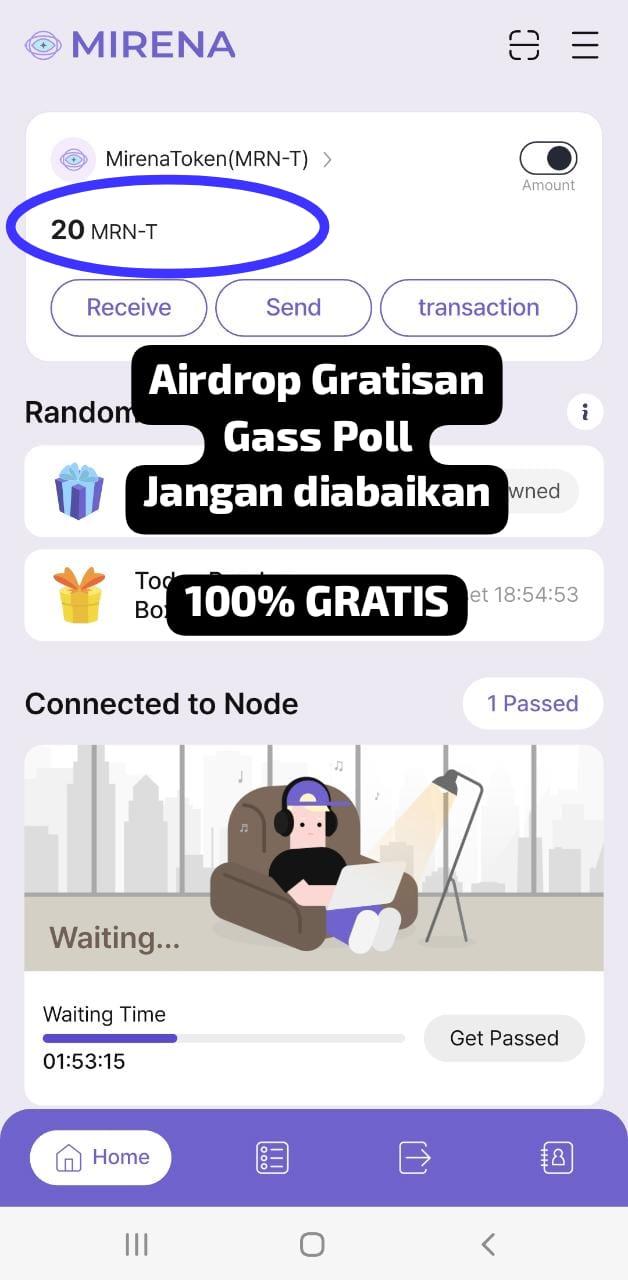628x1280 pixels.
Task: Switch to the contacts book tab
Action: tap(556, 1157)
